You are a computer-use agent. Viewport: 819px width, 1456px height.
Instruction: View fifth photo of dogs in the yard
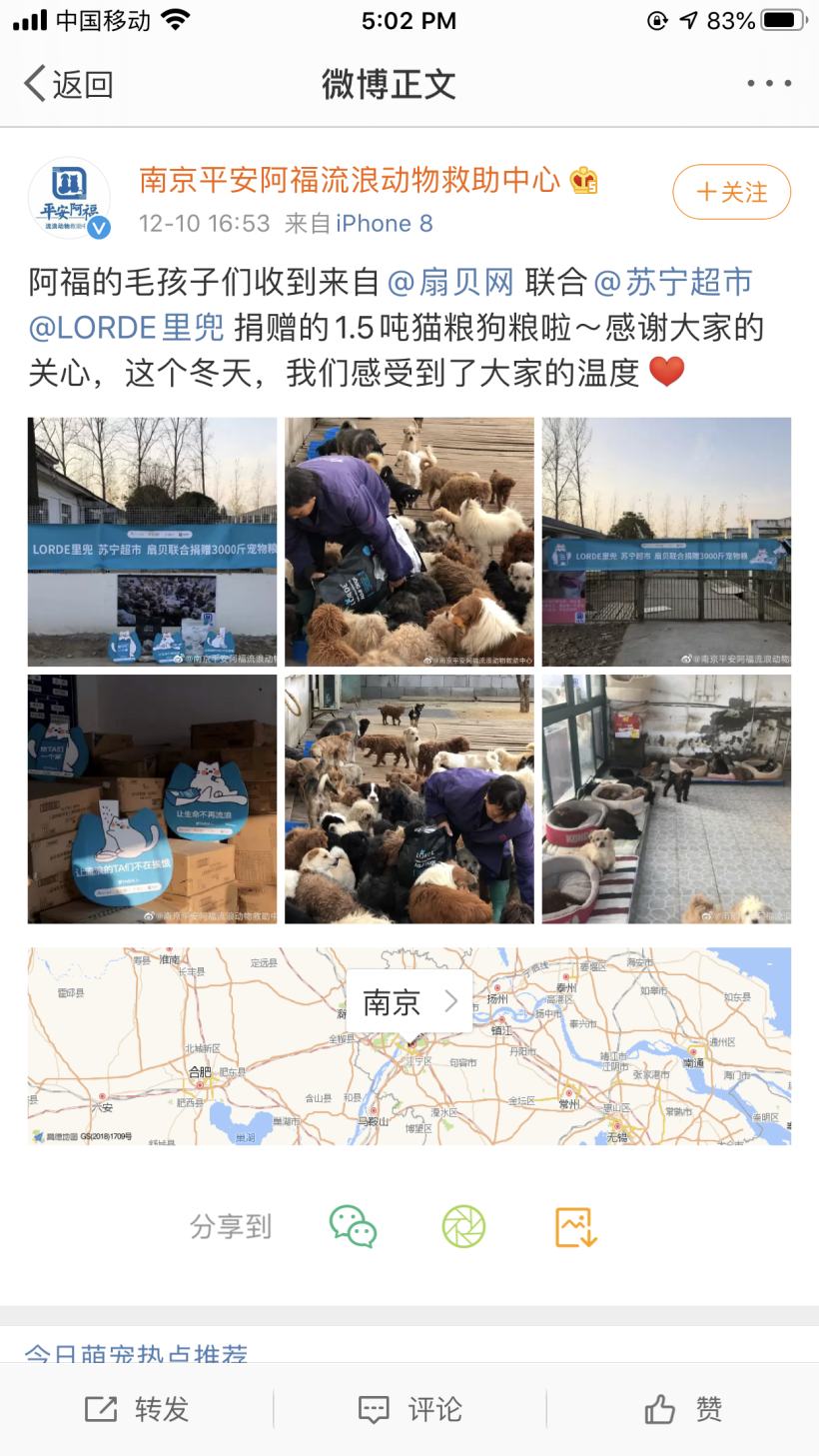[x=409, y=798]
